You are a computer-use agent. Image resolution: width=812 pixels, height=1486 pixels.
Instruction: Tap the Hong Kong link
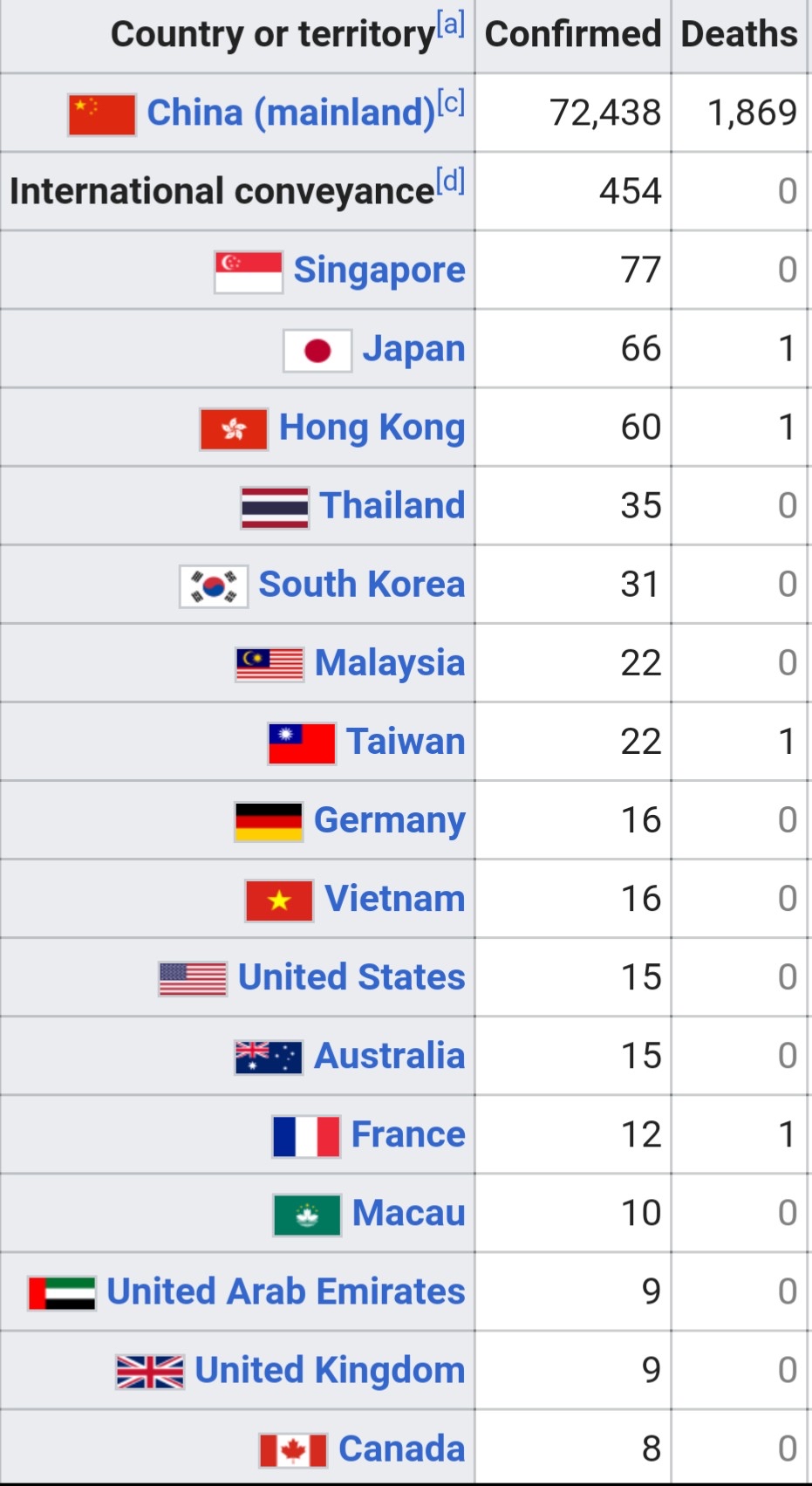[372, 428]
